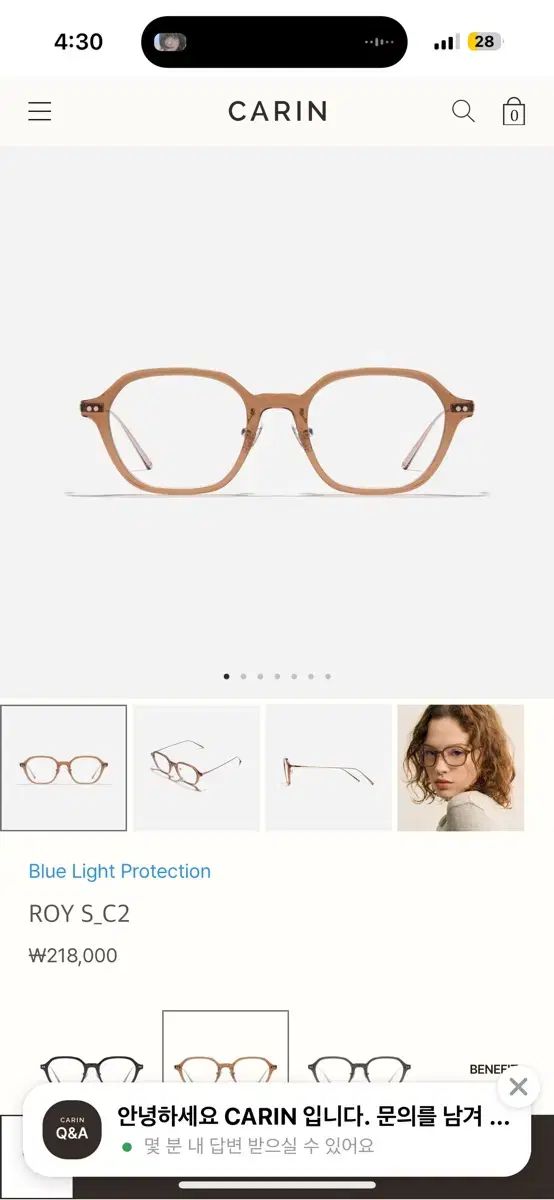The height and width of the screenshot is (1200, 554).
Task: Select the front-view glasses thumbnail
Action: coord(64,768)
